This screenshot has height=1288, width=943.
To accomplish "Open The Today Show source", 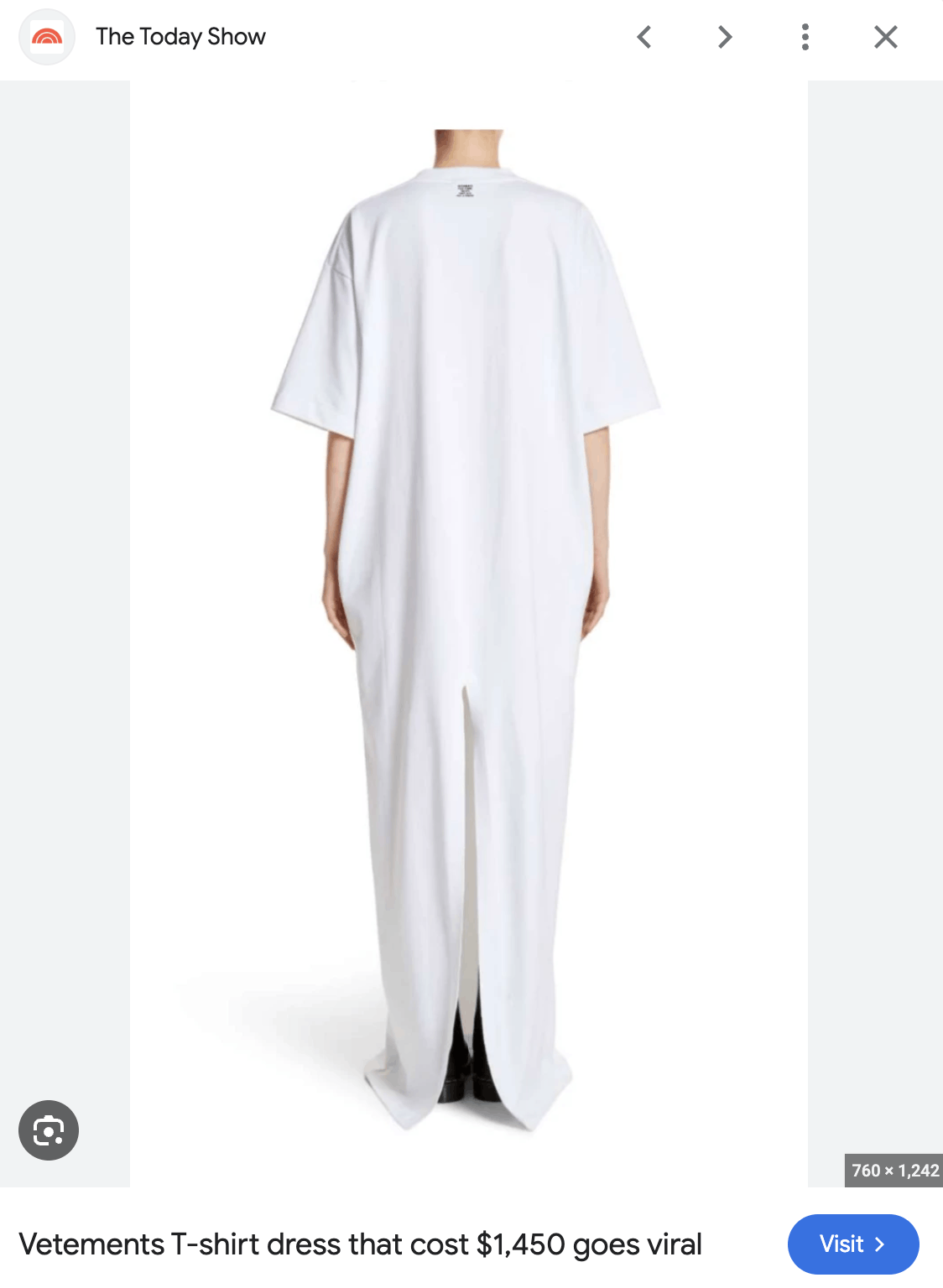I will pos(180,37).
